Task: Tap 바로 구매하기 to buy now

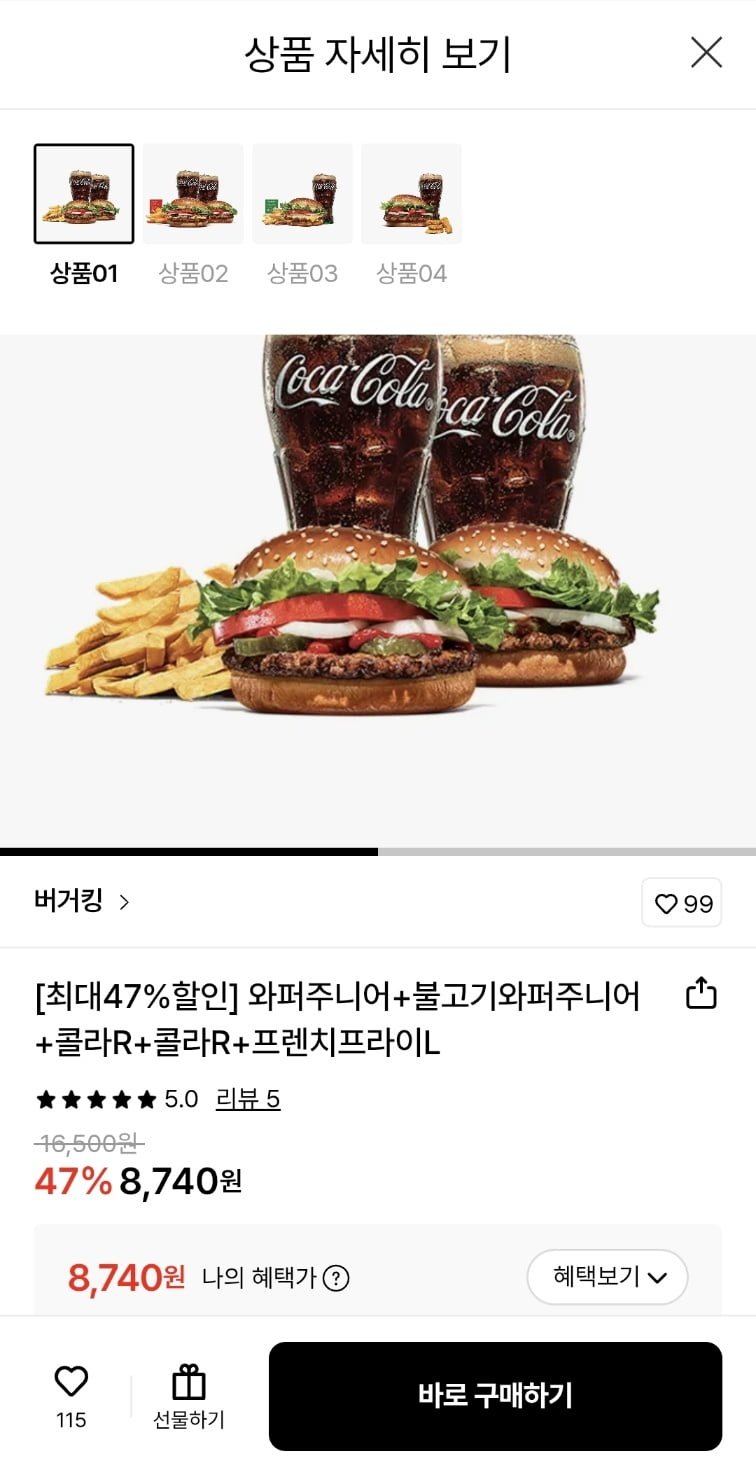Action: coord(495,1396)
